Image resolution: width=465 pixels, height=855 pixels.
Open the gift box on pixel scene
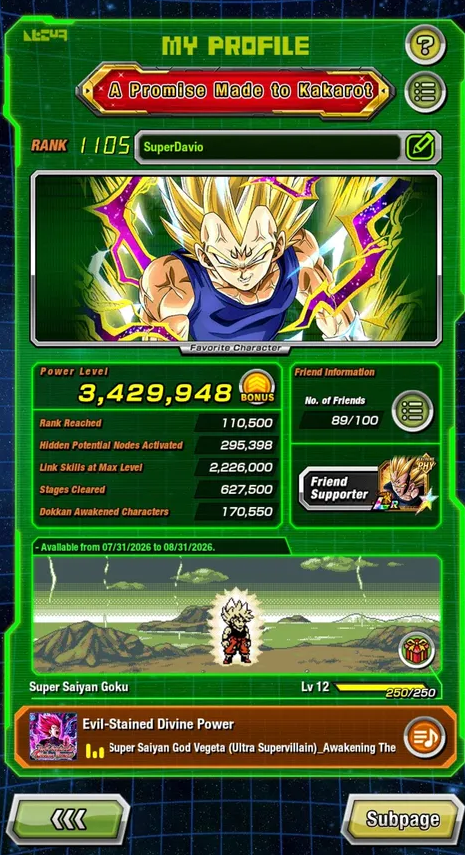[x=416, y=649]
